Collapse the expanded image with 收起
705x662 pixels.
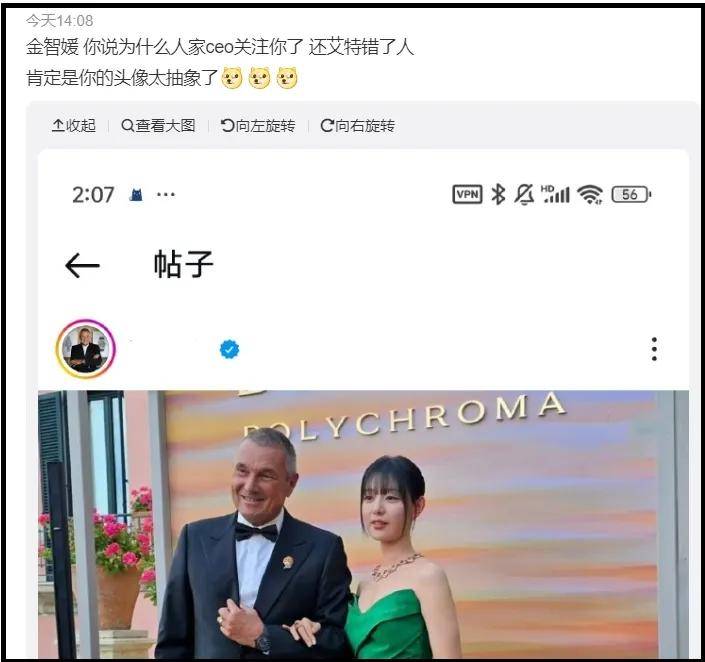(x=74, y=126)
